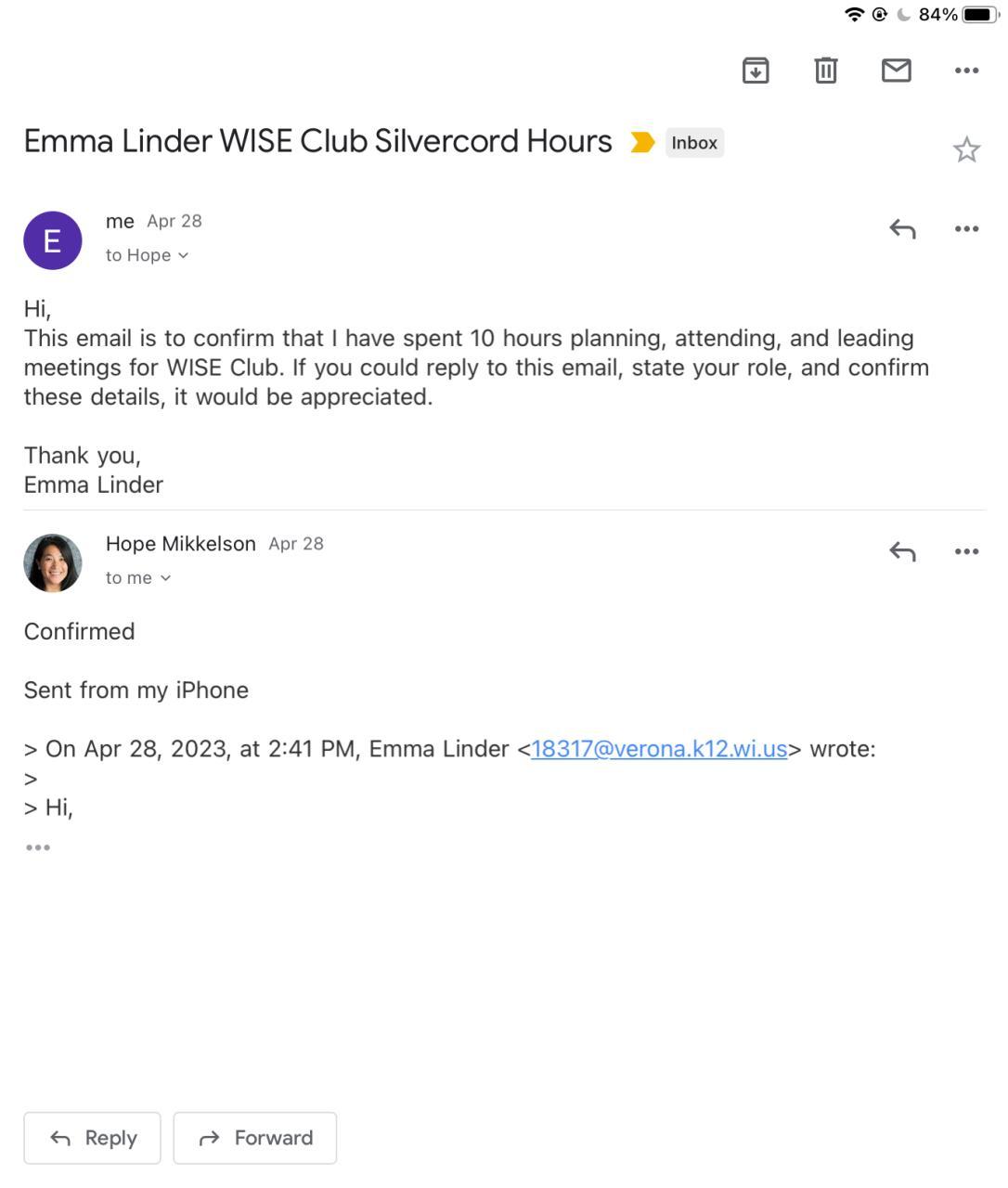Star this conversation
Screen dimensions: 1008x1188
(966, 149)
